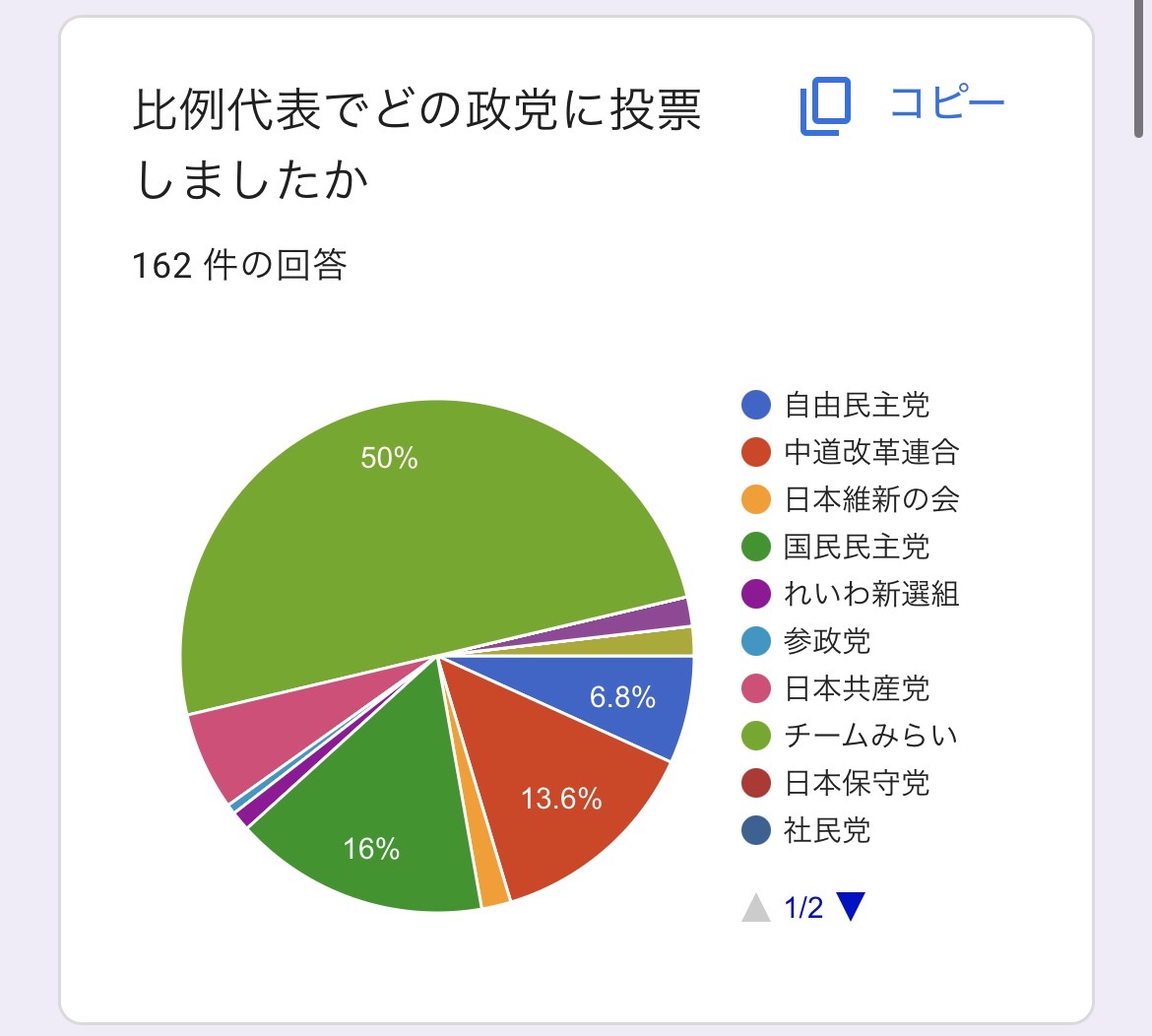
Task: Copy the chart with コピー button
Action: (902, 105)
